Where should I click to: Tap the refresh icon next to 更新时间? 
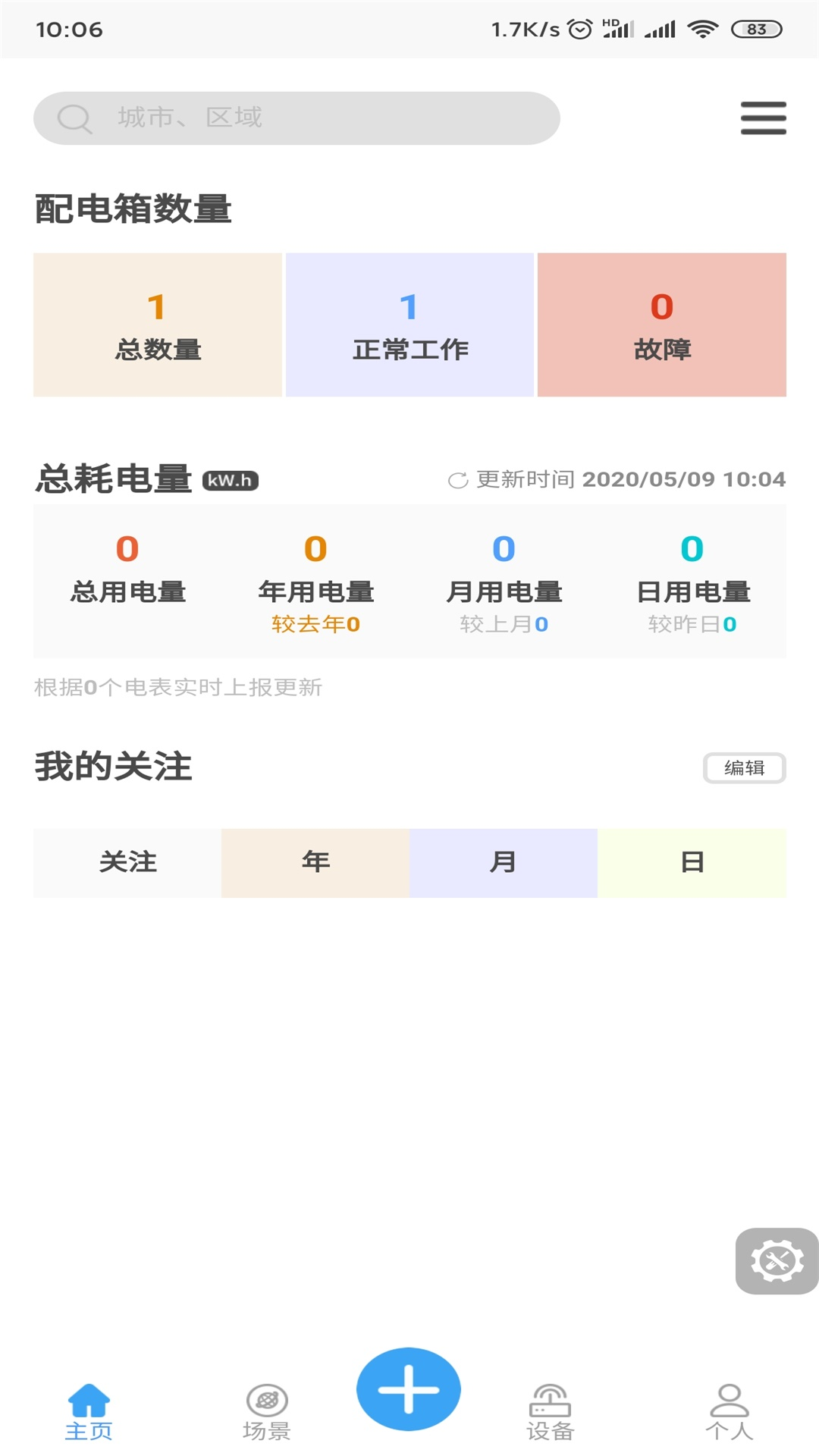click(x=457, y=479)
